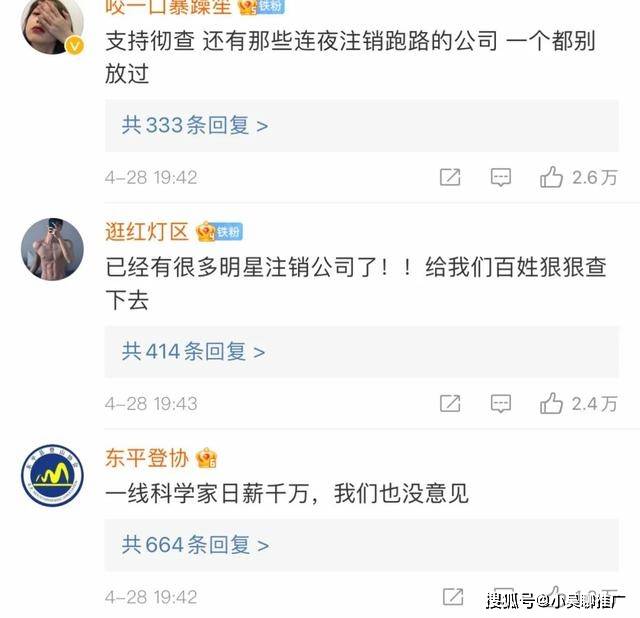
Task: Open the avatar of the 支持彻查 commenter
Action: click(52, 25)
